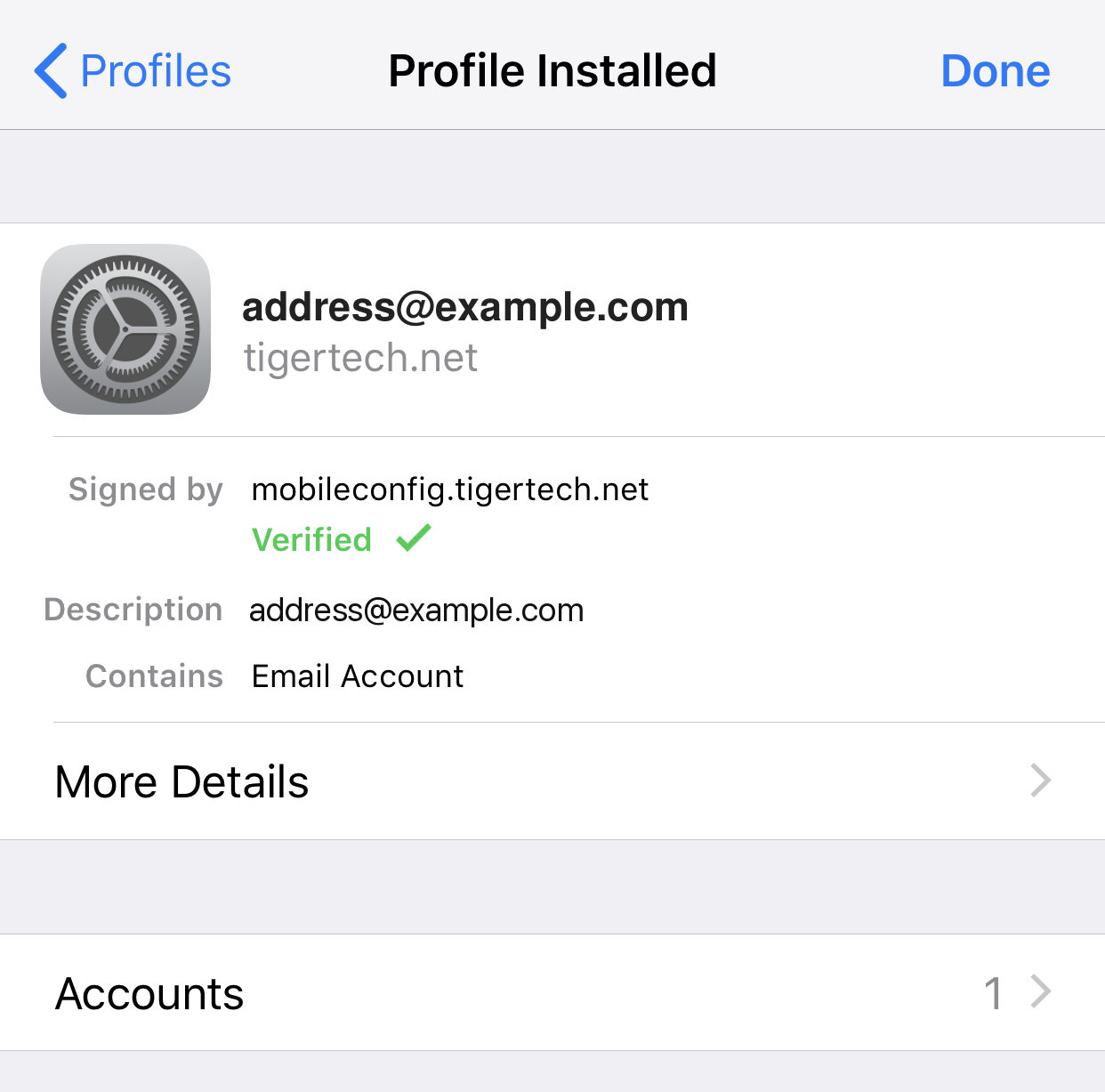Tap Done to finish profile install
Screen dimensions: 1105x1092
(995, 71)
